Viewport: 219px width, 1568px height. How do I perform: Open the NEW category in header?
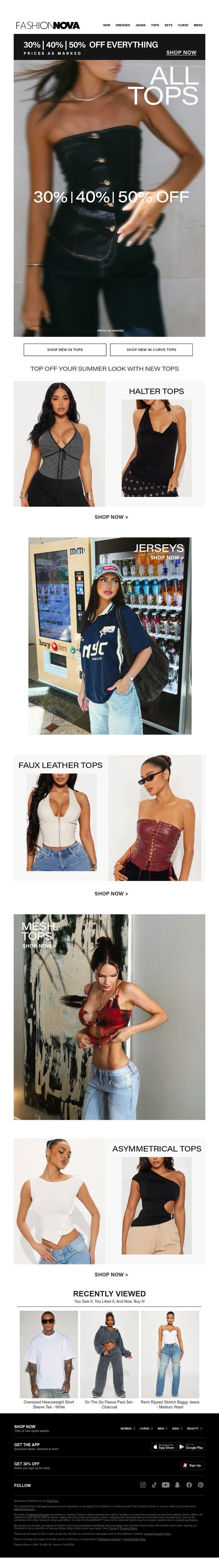[x=106, y=25]
